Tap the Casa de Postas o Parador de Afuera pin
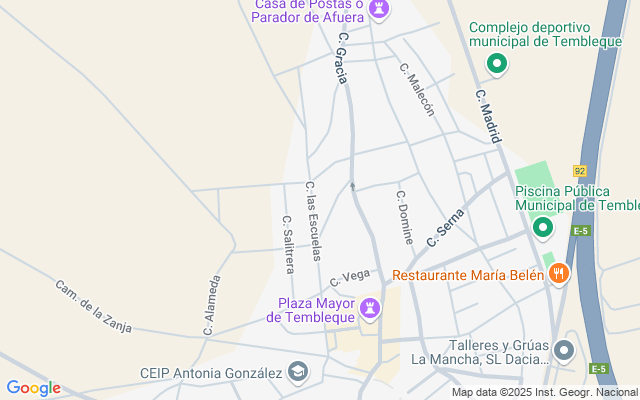 [379, 9]
